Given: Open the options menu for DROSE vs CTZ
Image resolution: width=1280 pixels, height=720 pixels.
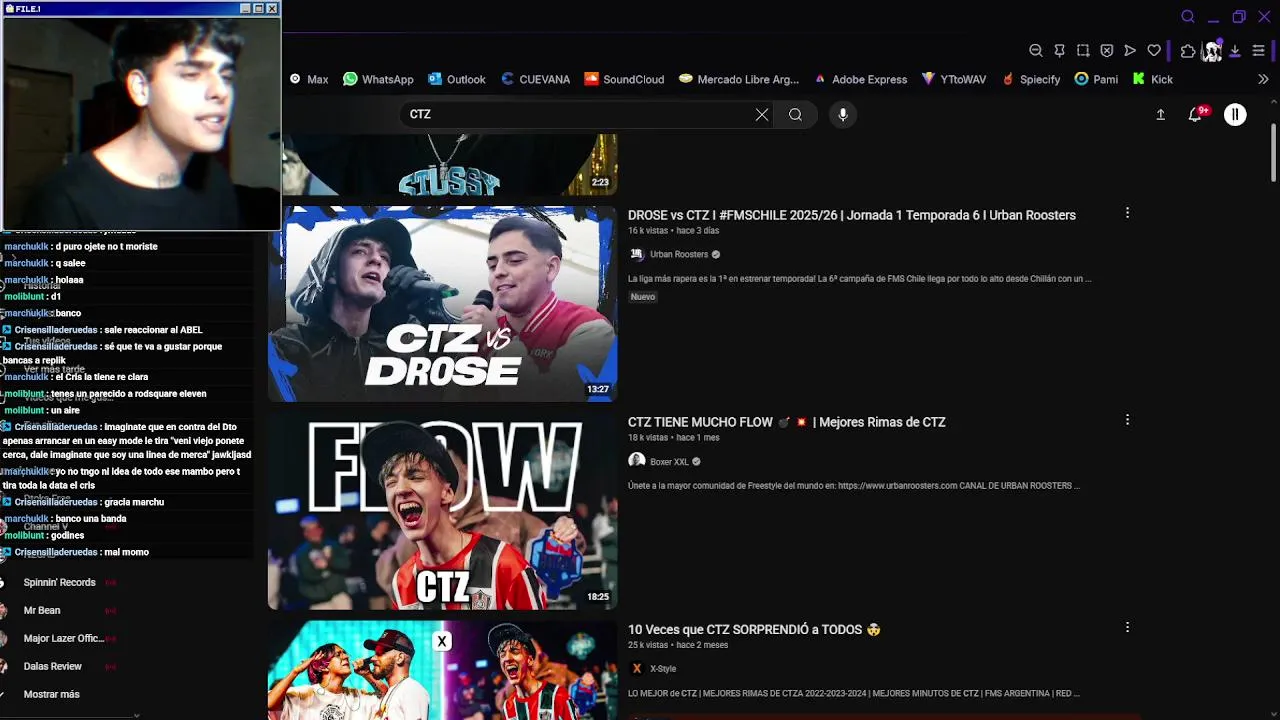Looking at the screenshot, I should (x=1127, y=213).
